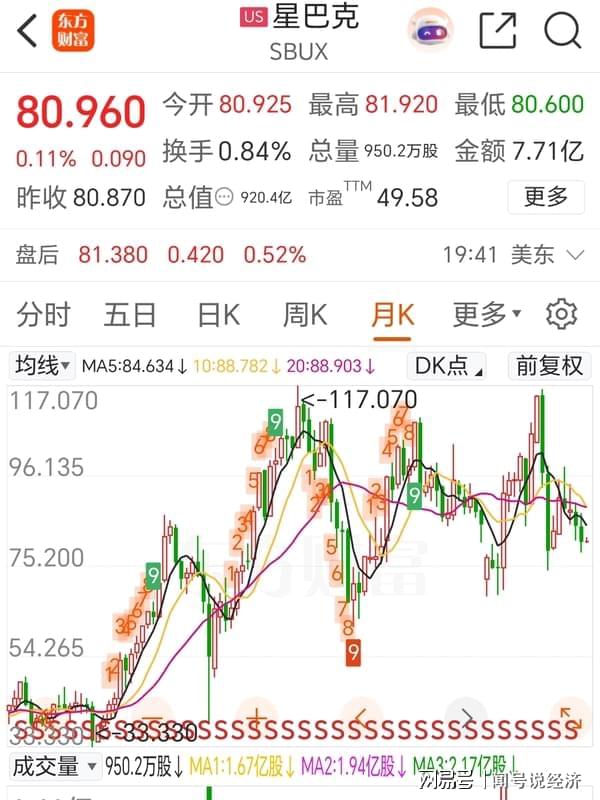
Task: Switch to the 日K chart tab
Action: (x=218, y=315)
